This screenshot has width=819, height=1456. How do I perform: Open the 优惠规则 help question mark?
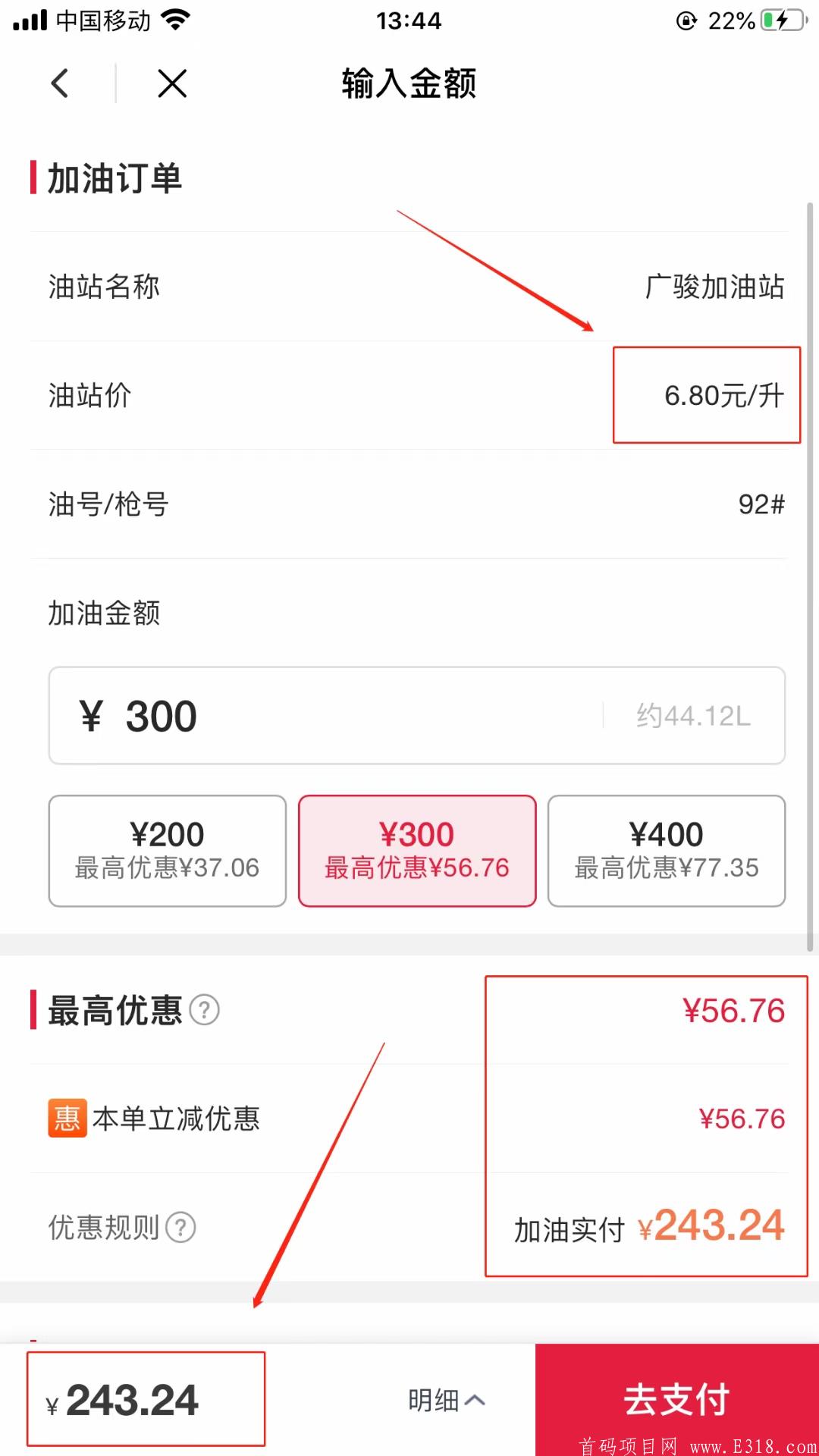pos(181,1227)
